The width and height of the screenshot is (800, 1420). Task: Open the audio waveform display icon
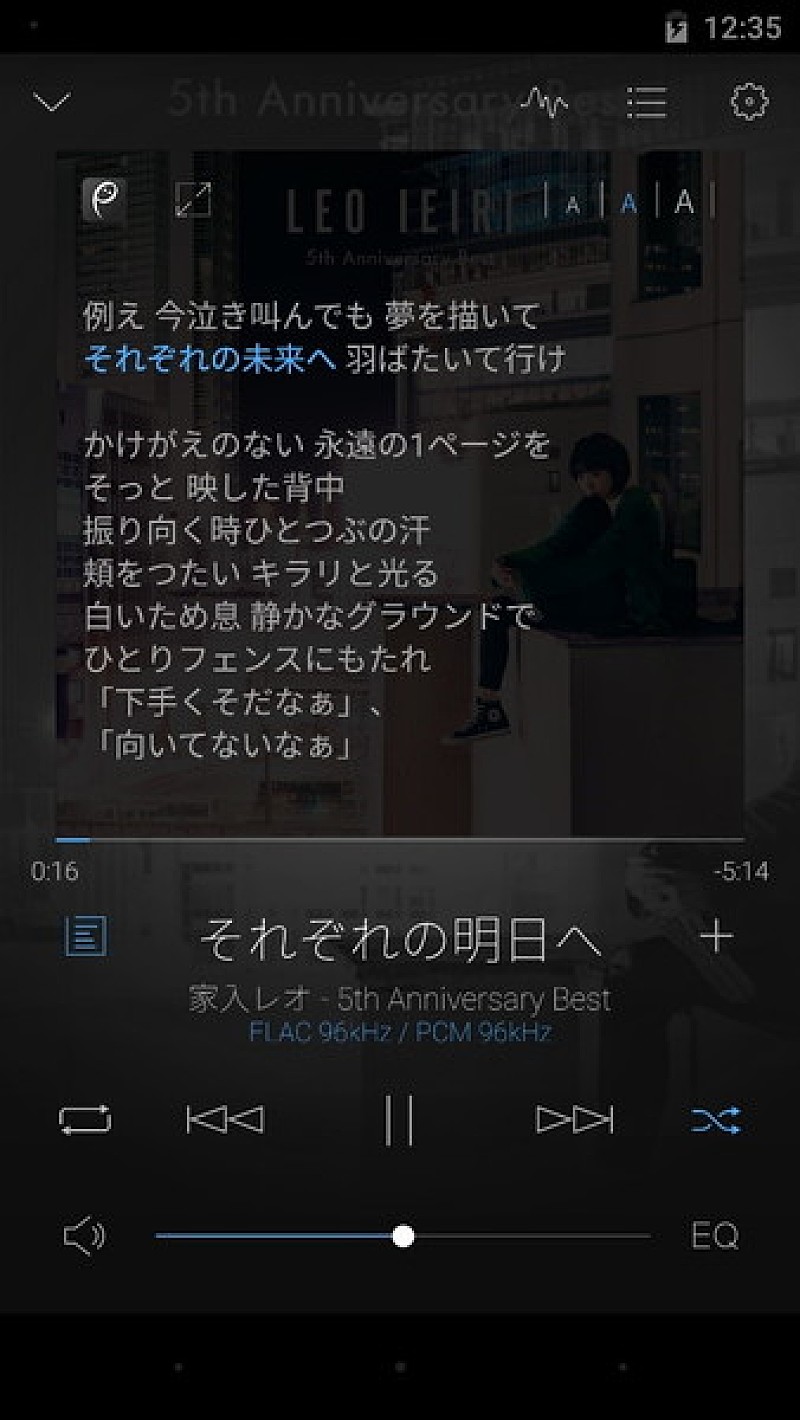coord(546,101)
